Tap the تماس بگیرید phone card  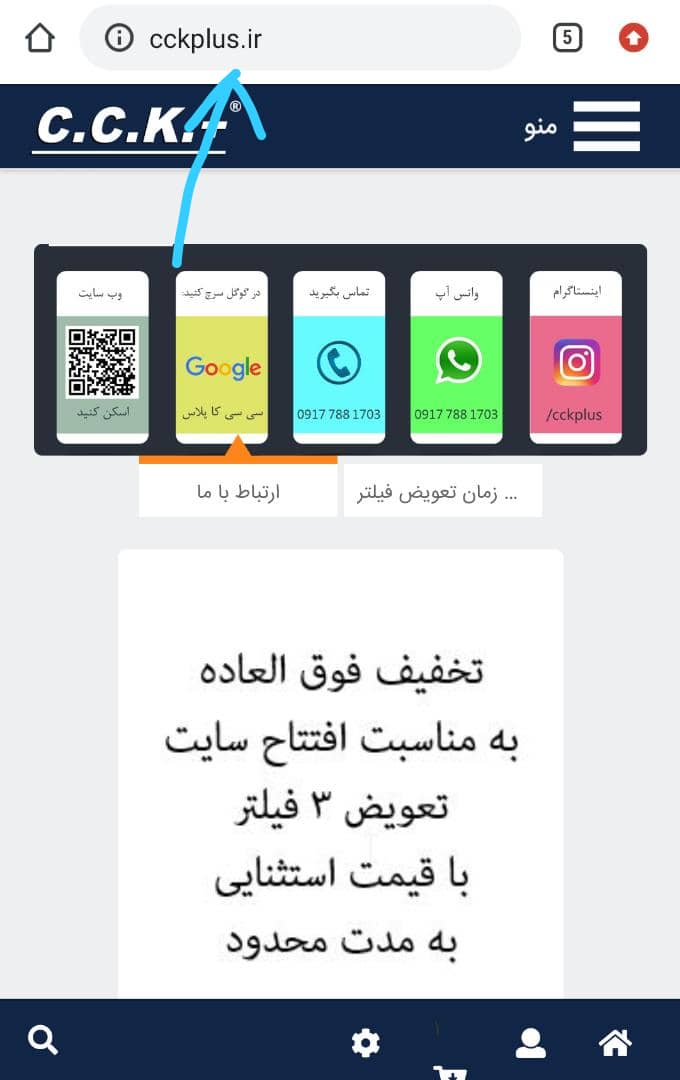click(x=339, y=358)
